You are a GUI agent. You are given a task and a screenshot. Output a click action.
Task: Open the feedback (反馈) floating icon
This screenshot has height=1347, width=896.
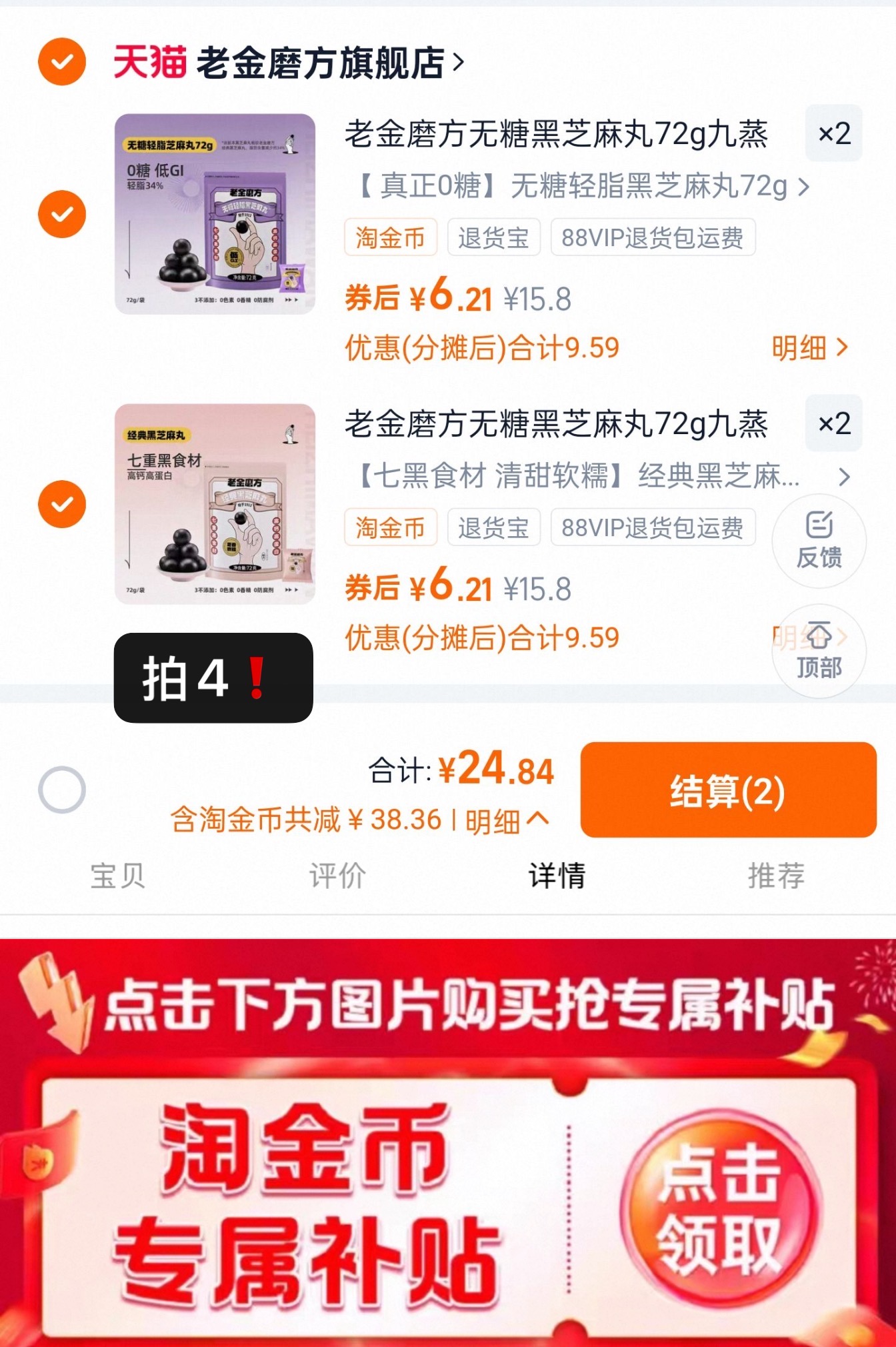pyautogui.click(x=819, y=541)
